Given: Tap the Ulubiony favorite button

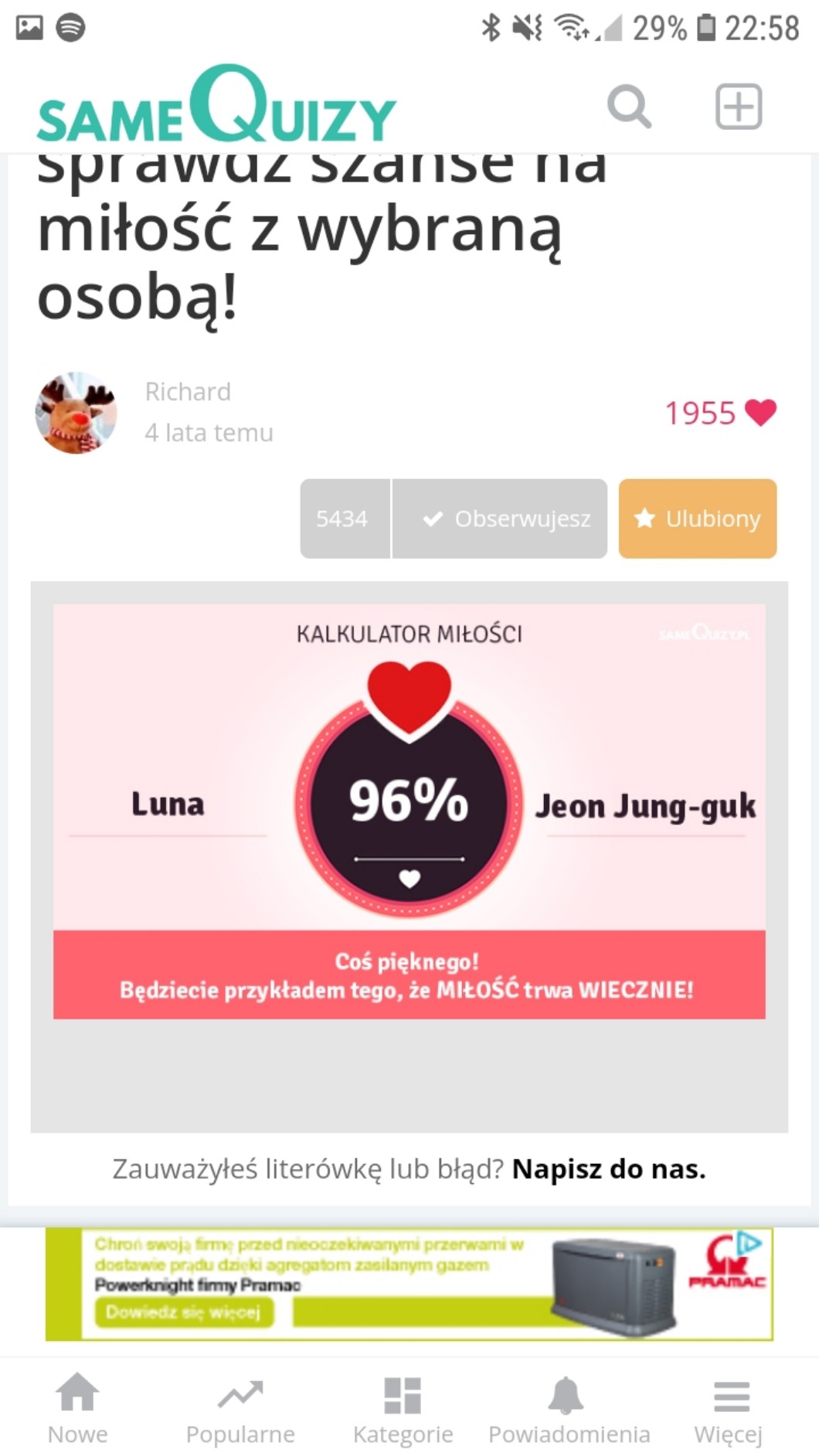Looking at the screenshot, I should pos(697,519).
